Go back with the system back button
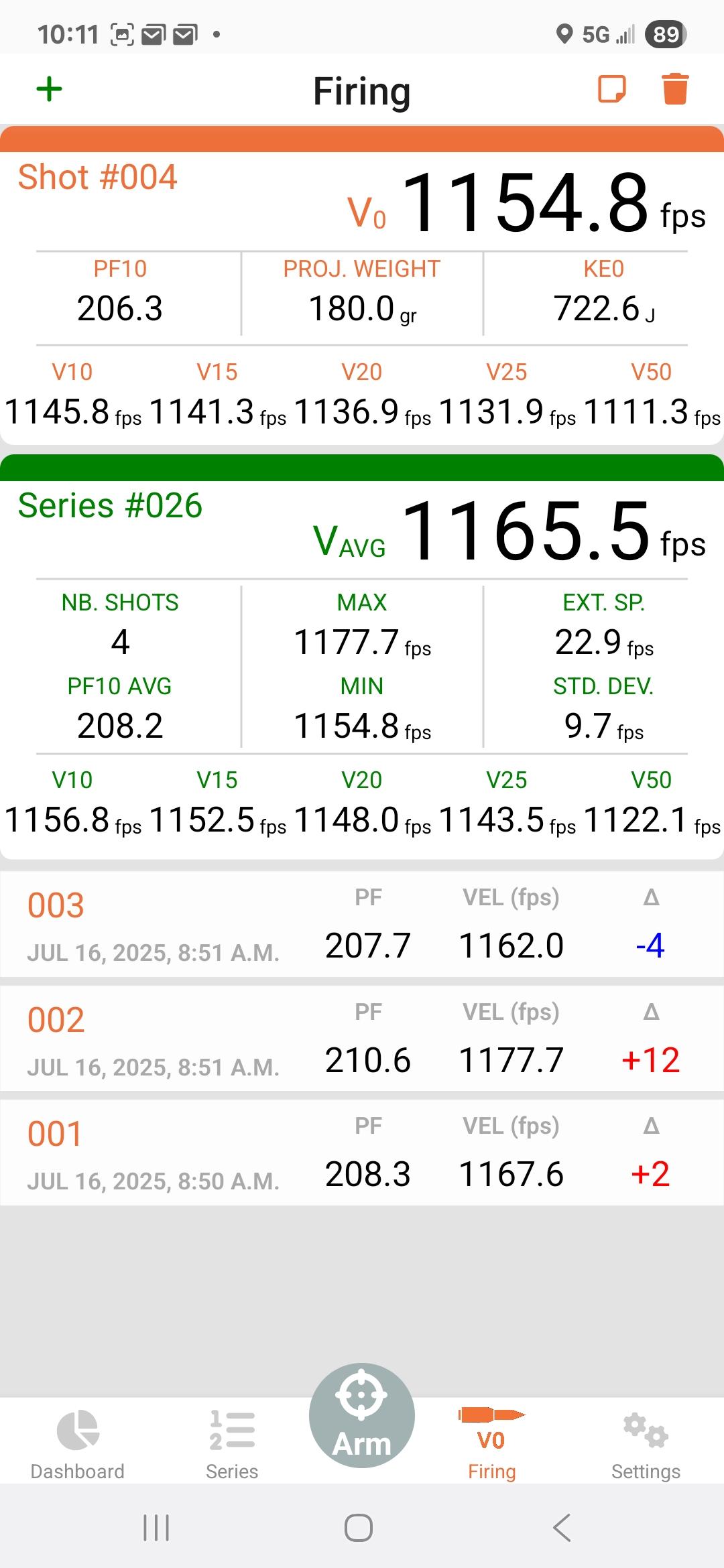The width and height of the screenshot is (724, 1568). (x=562, y=1528)
